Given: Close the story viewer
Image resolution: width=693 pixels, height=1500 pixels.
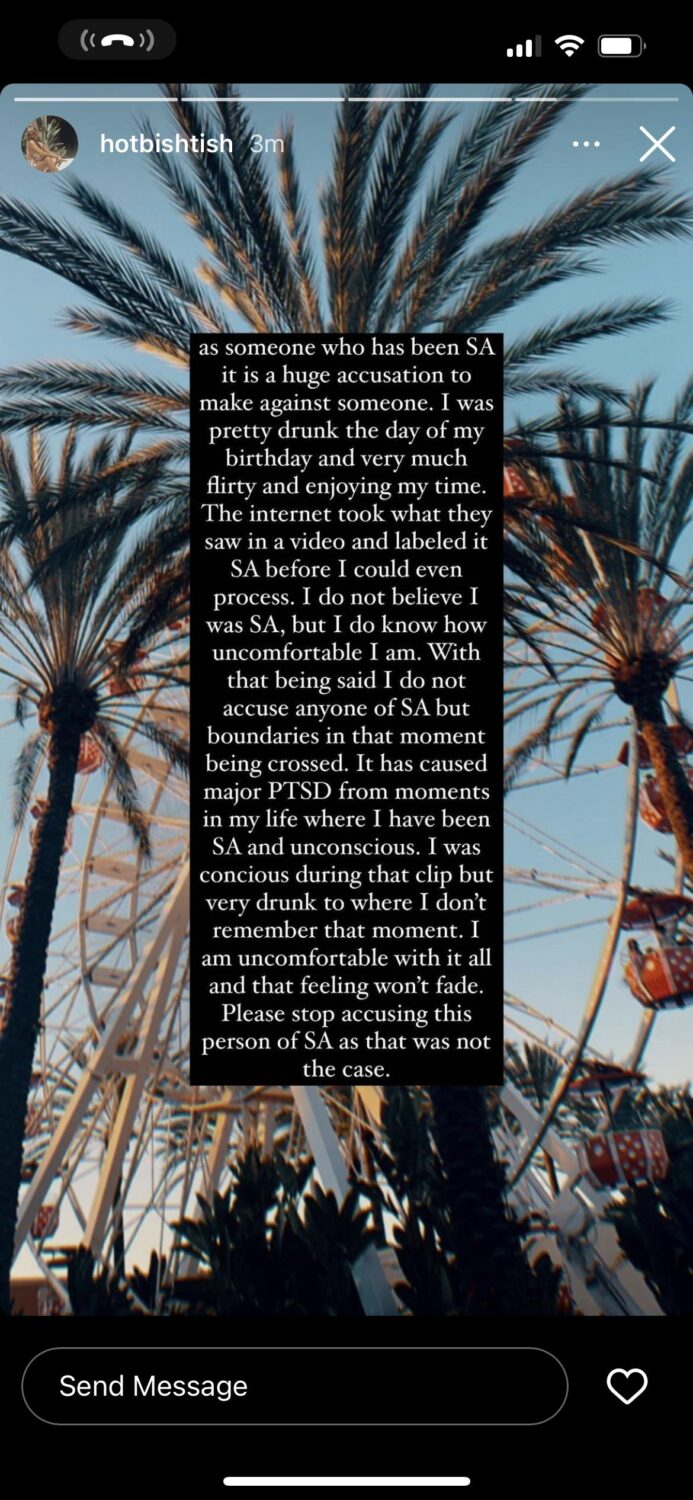Looking at the screenshot, I should 657,144.
